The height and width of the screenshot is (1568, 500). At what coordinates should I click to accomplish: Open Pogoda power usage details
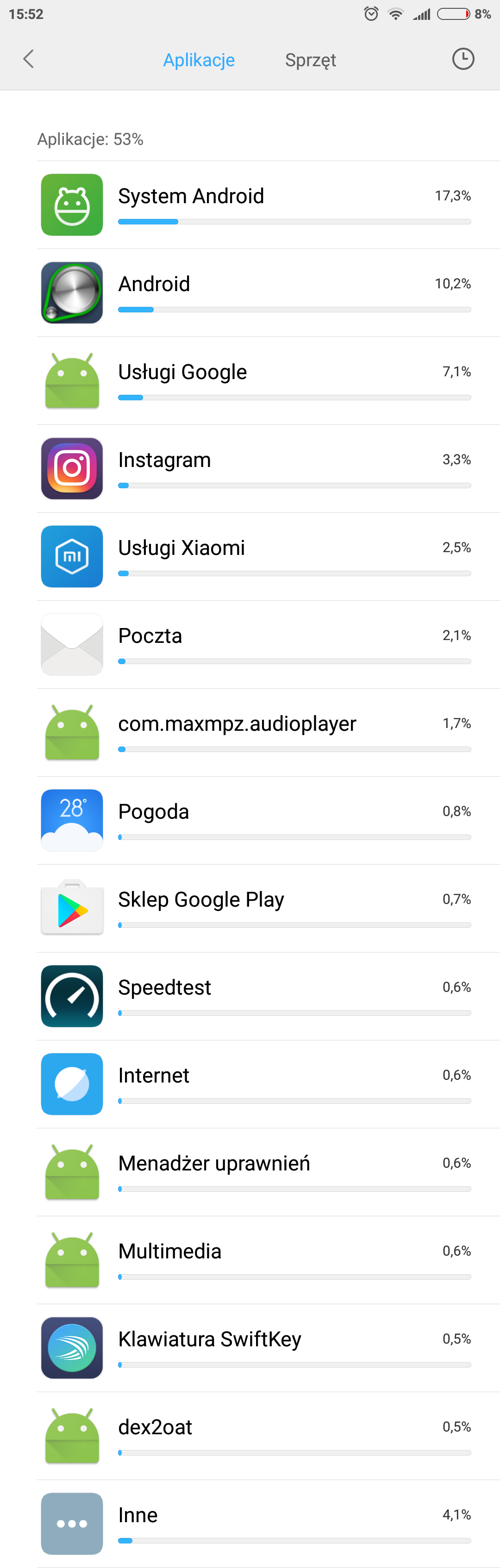[268, 820]
